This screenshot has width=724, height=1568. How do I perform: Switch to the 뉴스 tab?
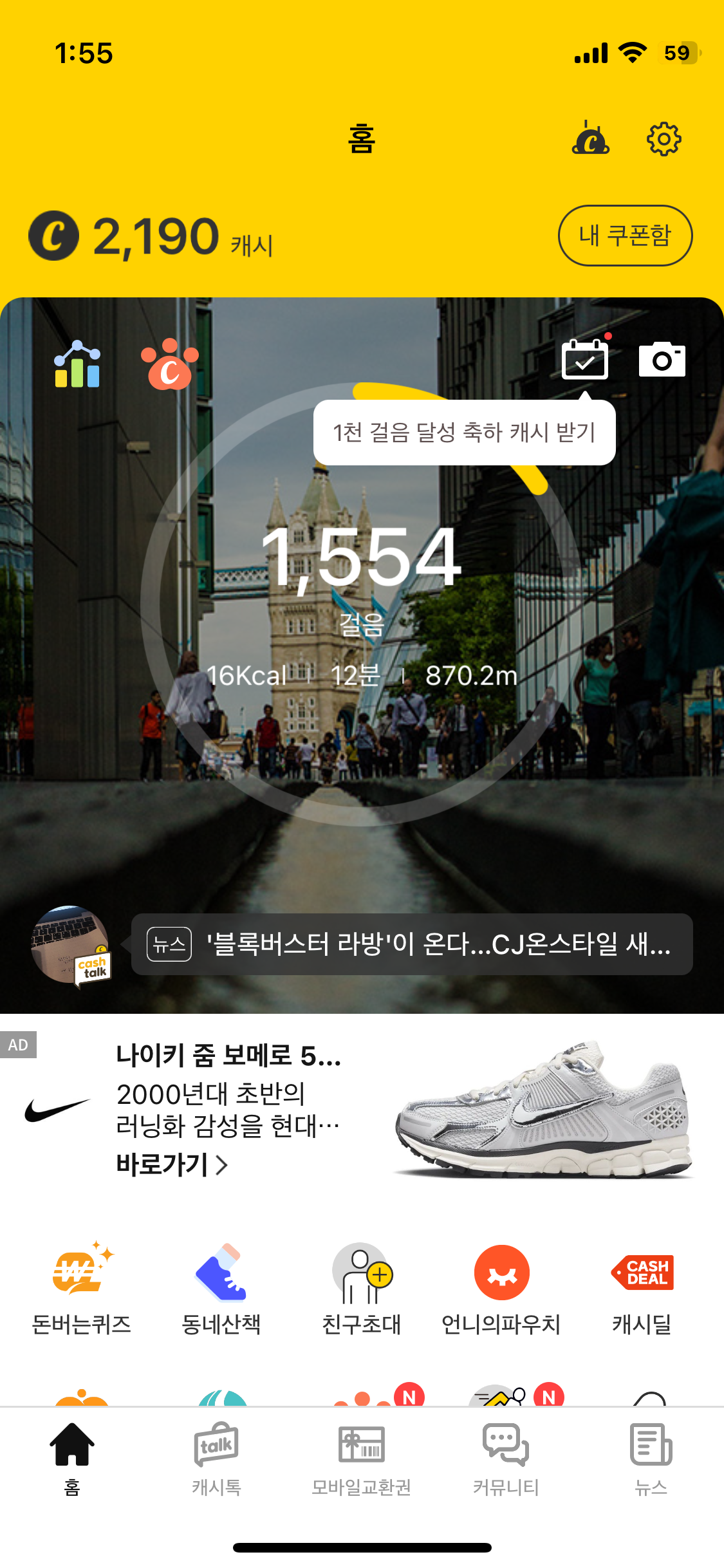pos(651,1459)
